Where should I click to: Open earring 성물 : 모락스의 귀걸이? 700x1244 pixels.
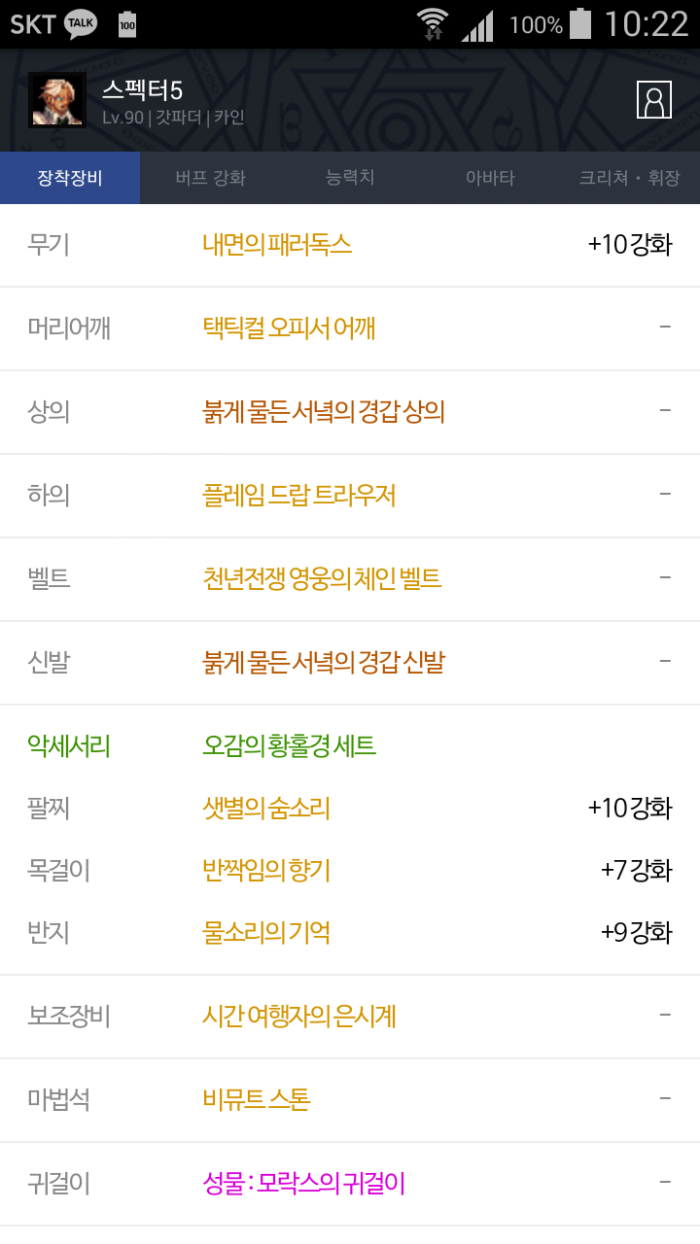[303, 1184]
